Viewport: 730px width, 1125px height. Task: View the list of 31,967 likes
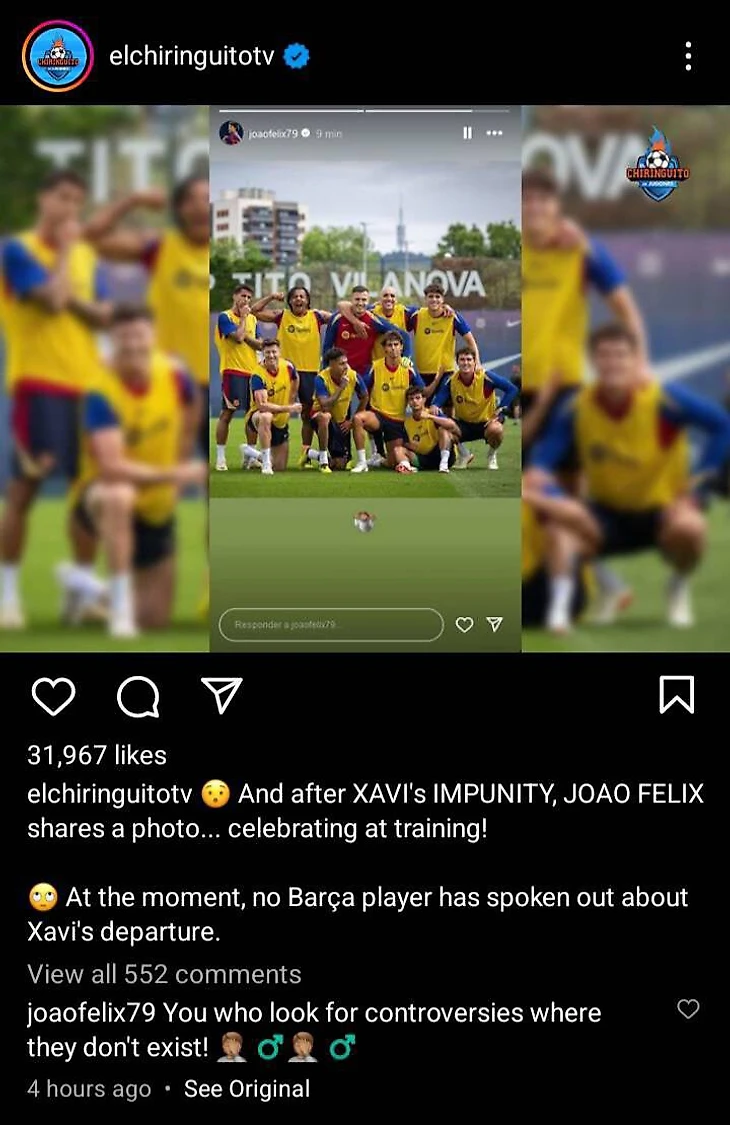[97, 755]
